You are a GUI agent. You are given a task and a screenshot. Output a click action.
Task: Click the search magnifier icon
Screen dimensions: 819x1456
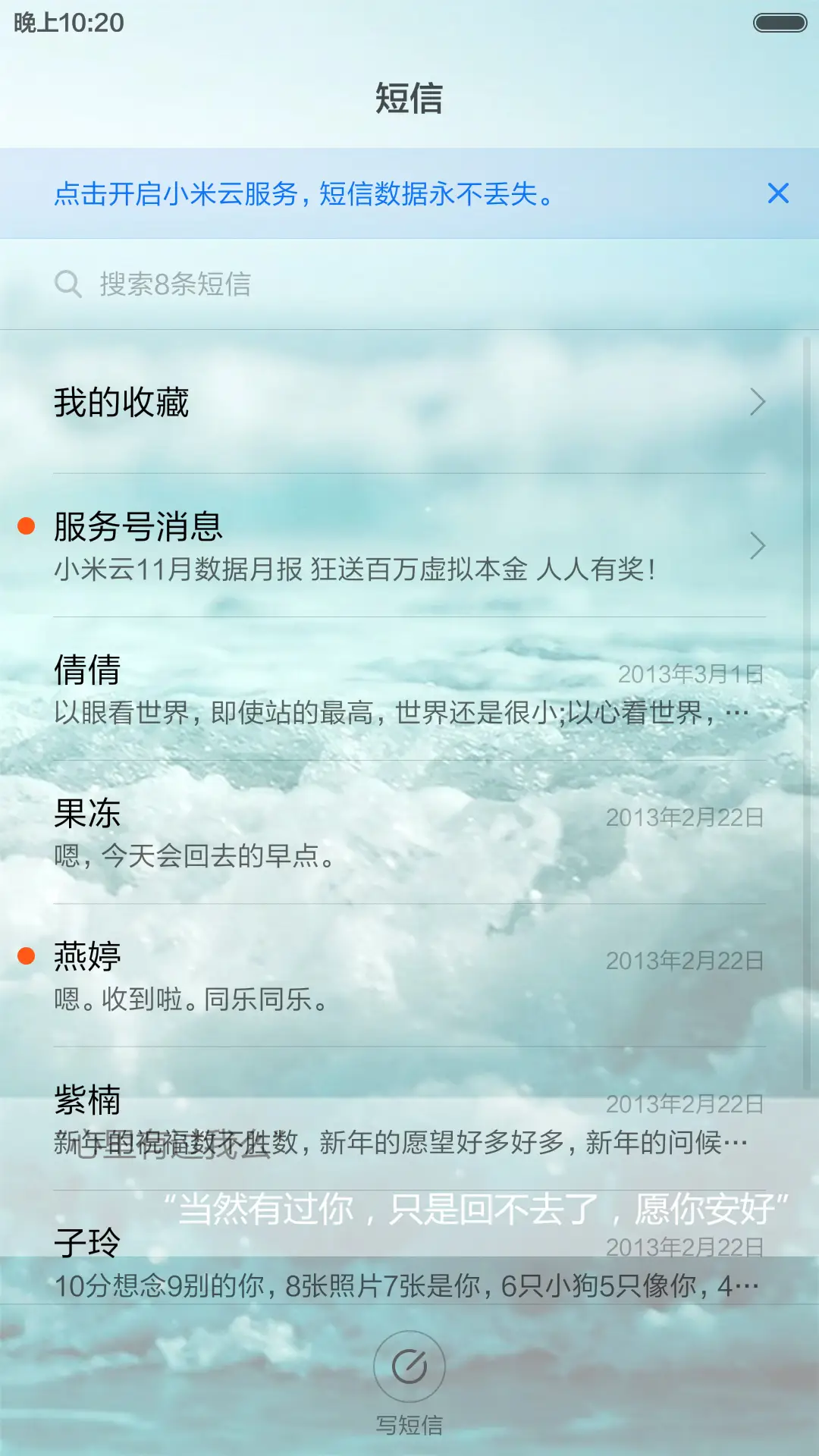pos(67,284)
